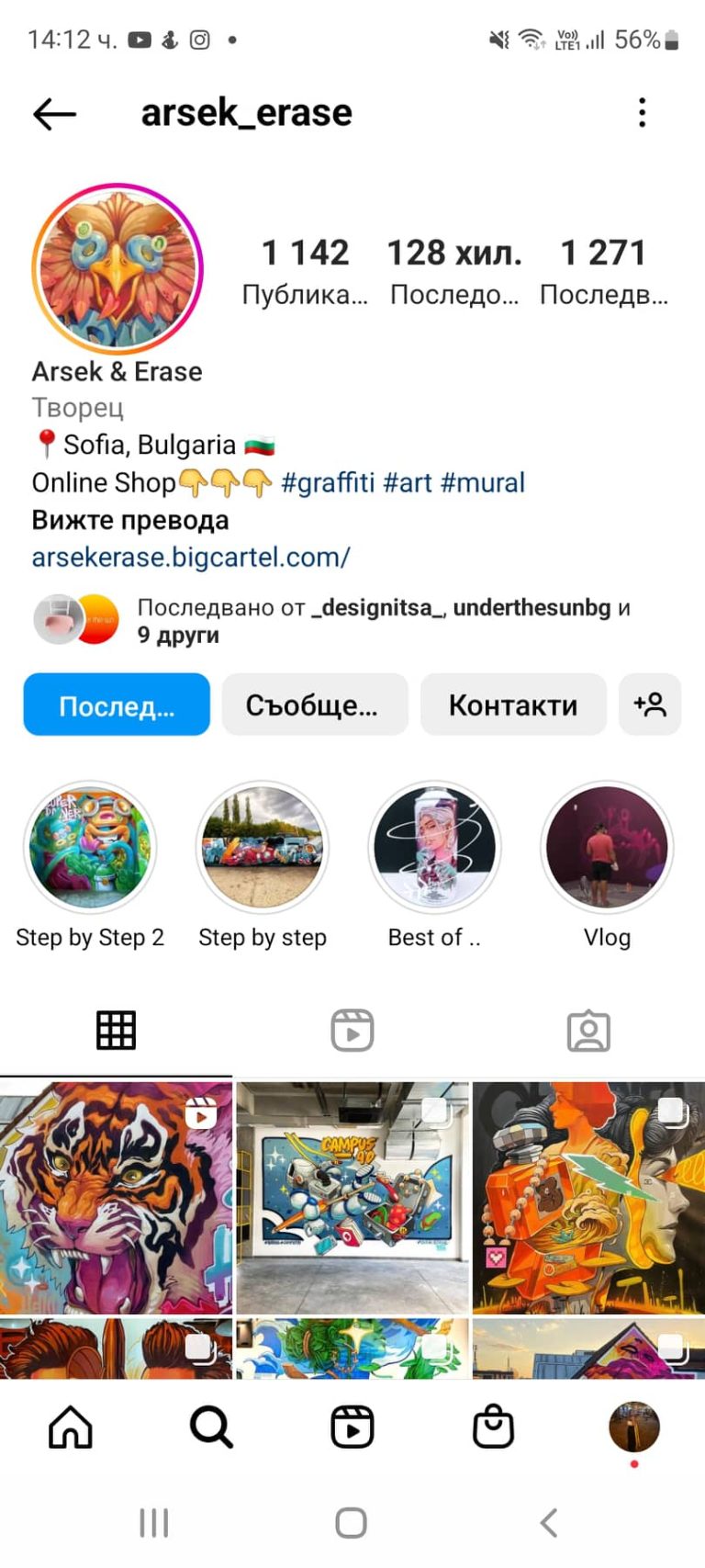Image resolution: width=705 pixels, height=1568 pixels.
Task: Open the #graffiti hashtag
Action: (x=328, y=482)
